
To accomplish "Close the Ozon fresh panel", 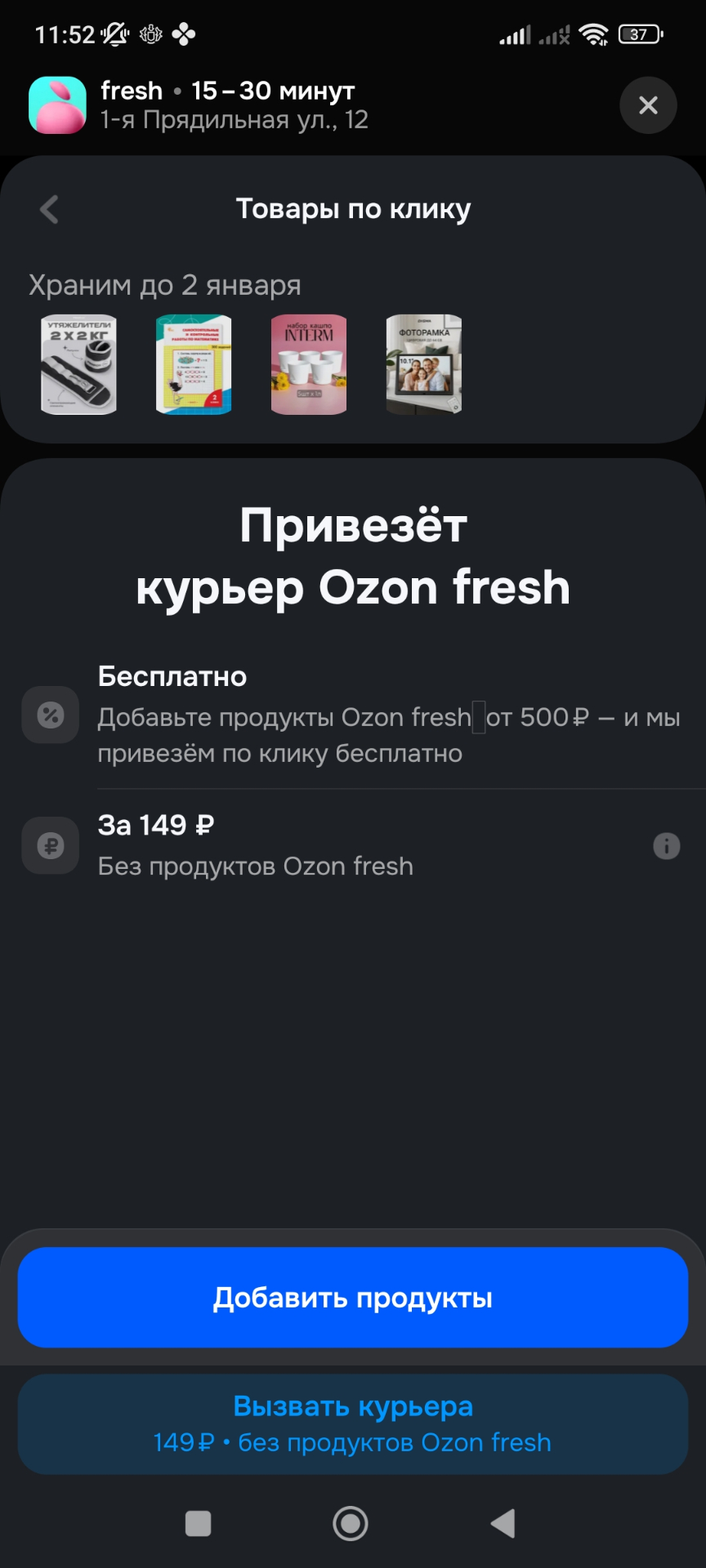I will pyautogui.click(x=648, y=105).
